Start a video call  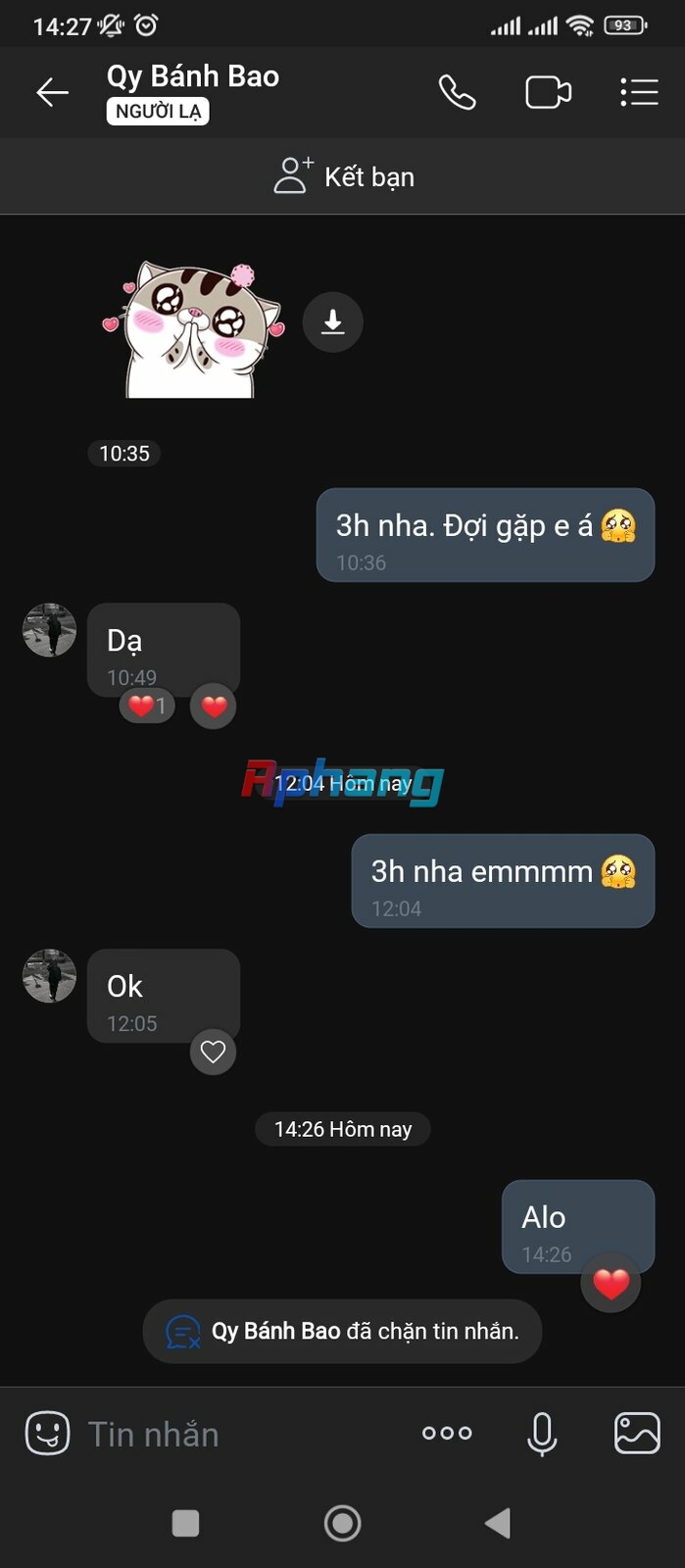click(x=548, y=92)
